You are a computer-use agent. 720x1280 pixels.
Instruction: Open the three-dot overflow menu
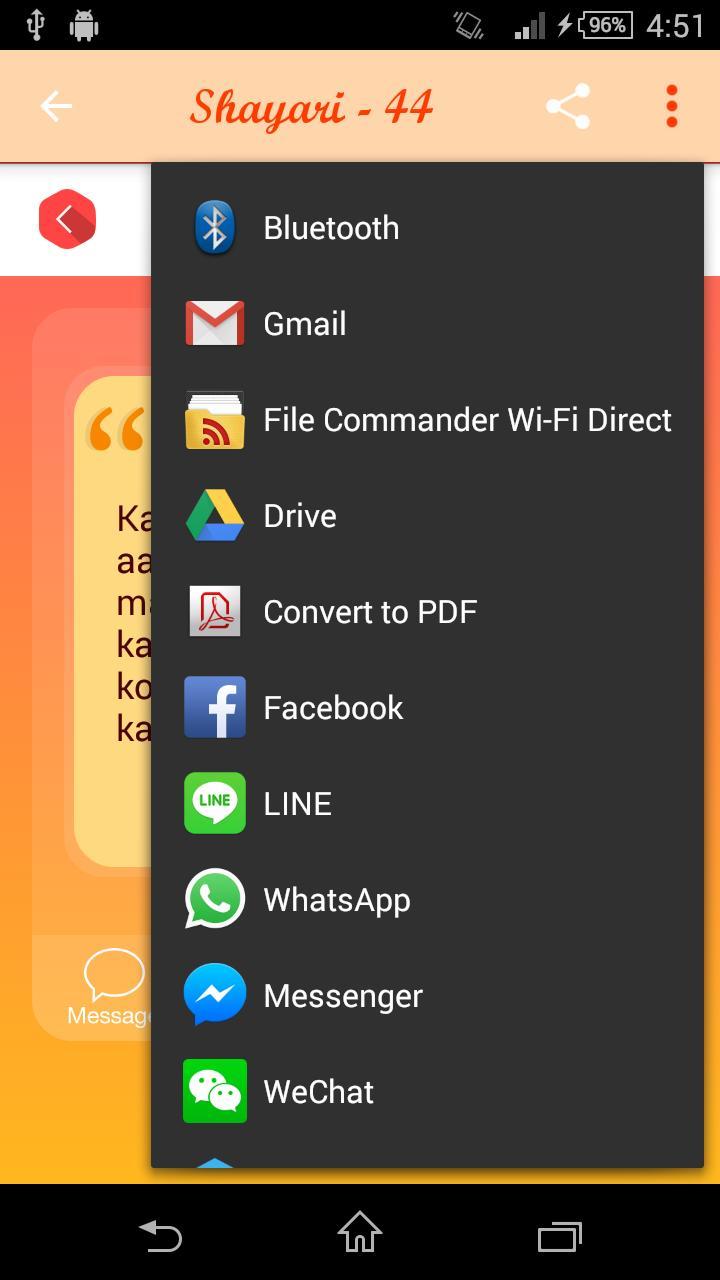pyautogui.click(x=671, y=106)
